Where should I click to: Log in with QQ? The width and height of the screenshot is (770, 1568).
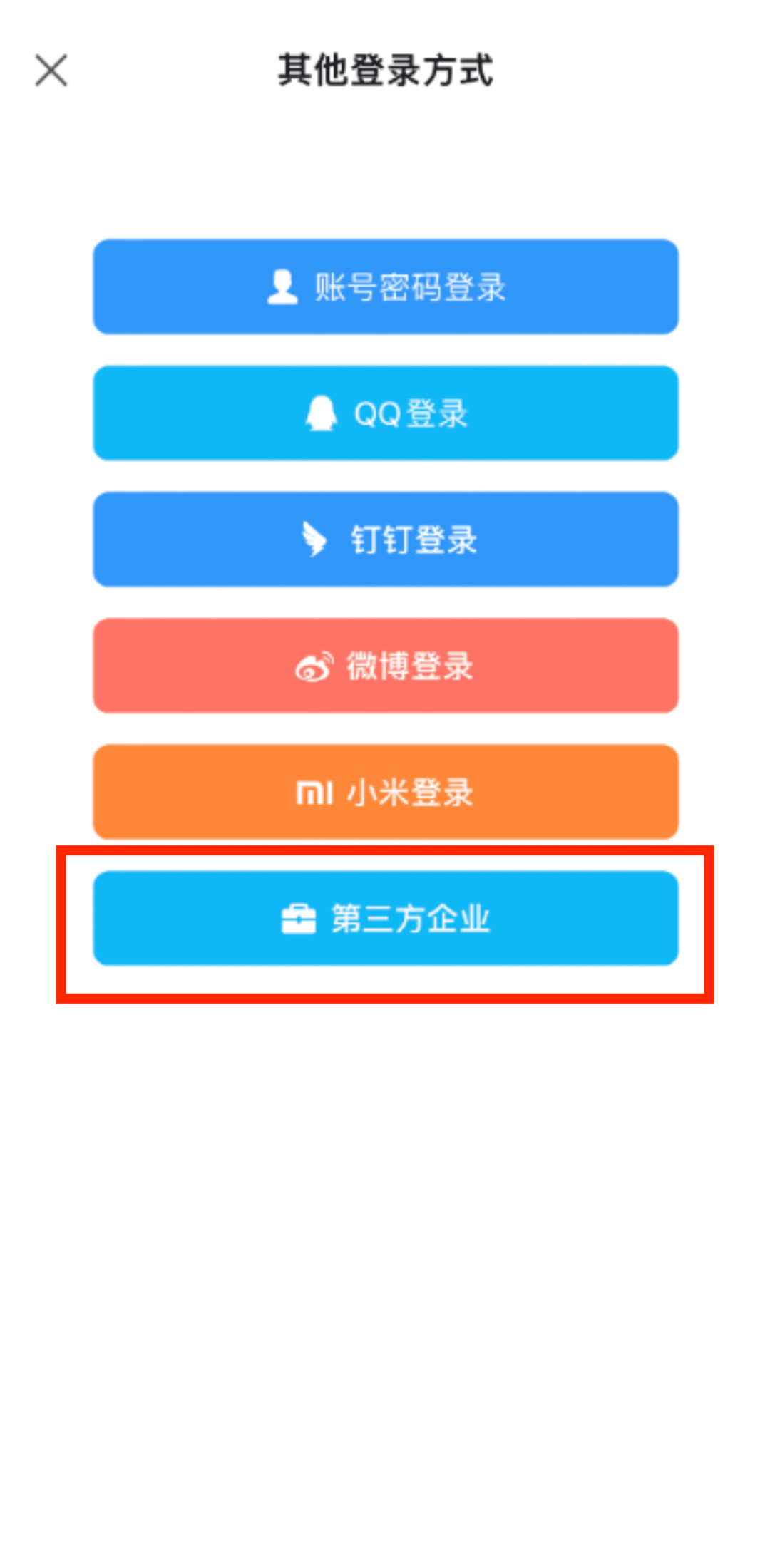tap(385, 413)
